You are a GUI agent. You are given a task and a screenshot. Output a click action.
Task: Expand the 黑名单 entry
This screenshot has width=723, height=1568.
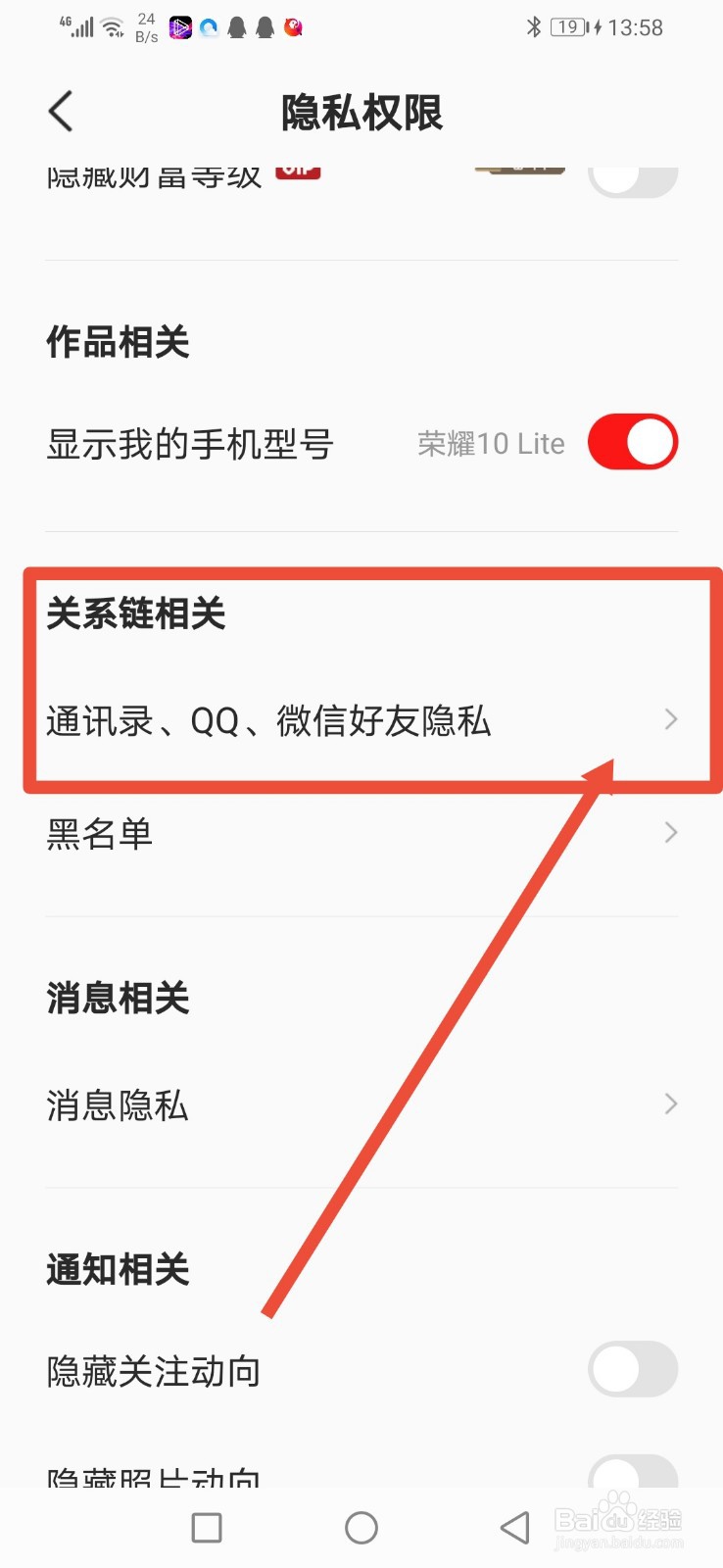(x=361, y=832)
